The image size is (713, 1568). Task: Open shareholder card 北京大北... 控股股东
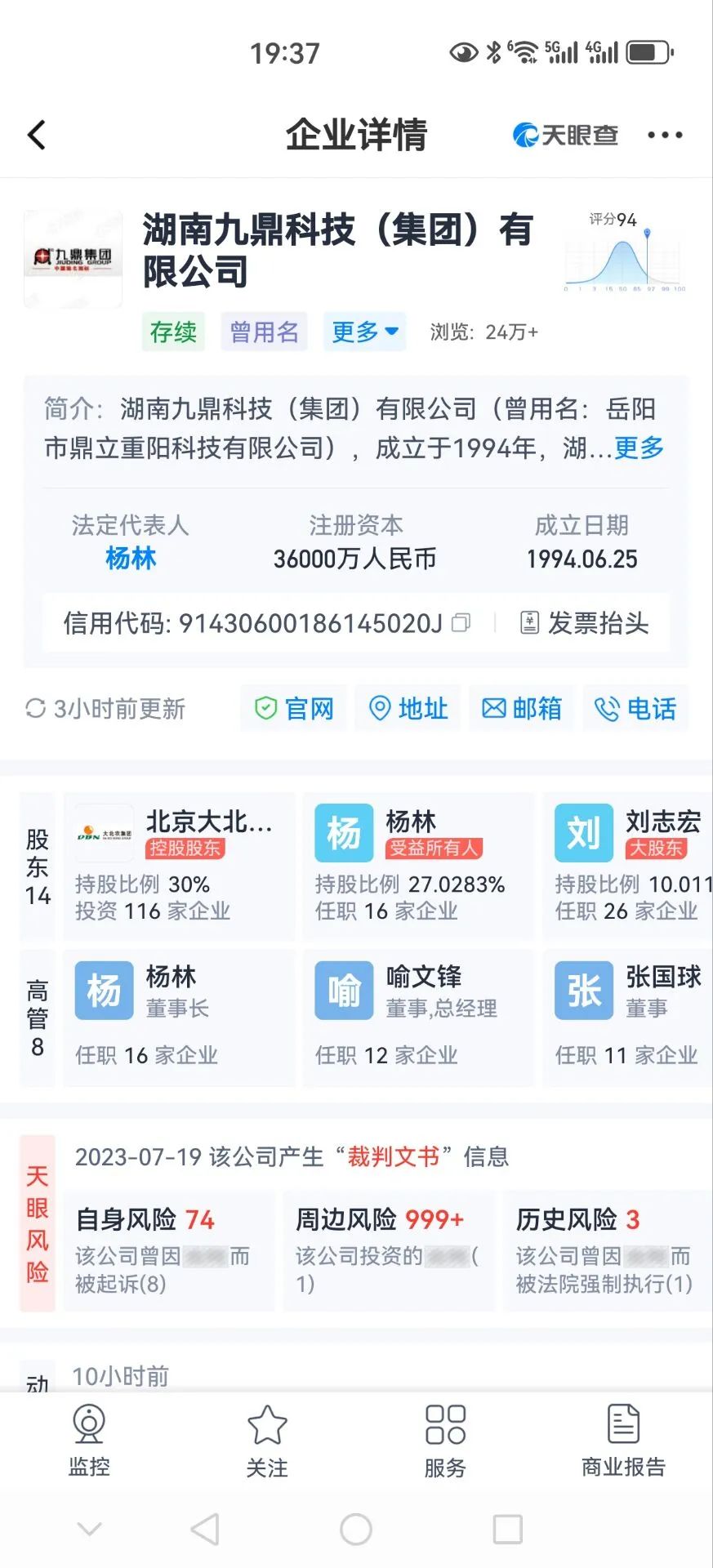[178, 866]
